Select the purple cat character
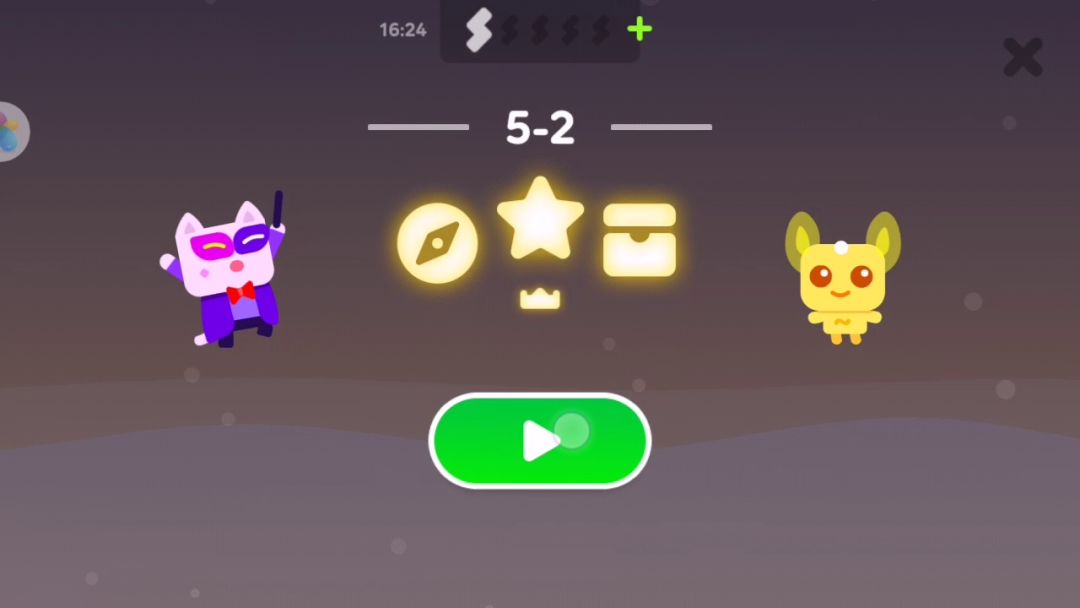 coord(227,272)
